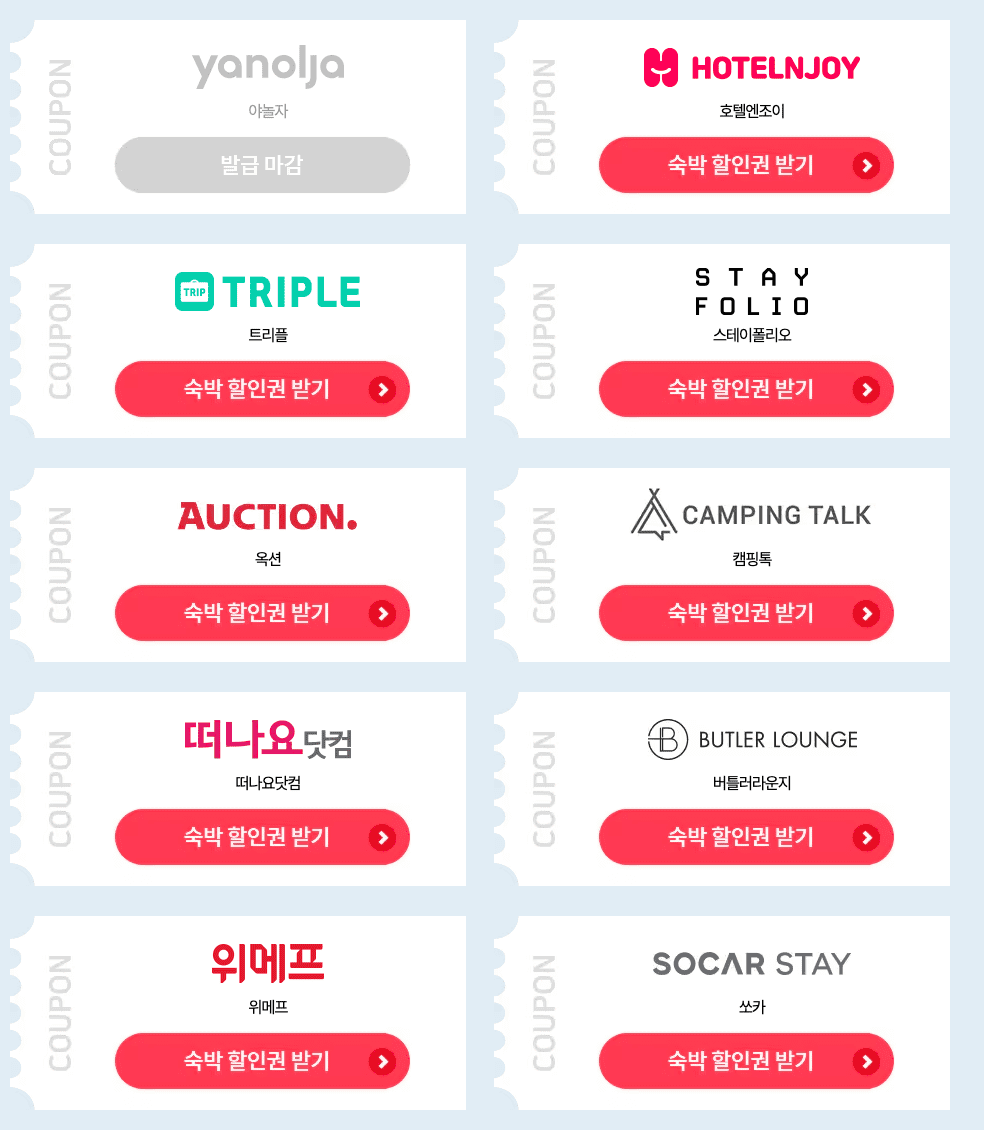Get the 숙박 할인권 coupon for HOTELNJOY
The image size is (984, 1130).
[x=746, y=165]
